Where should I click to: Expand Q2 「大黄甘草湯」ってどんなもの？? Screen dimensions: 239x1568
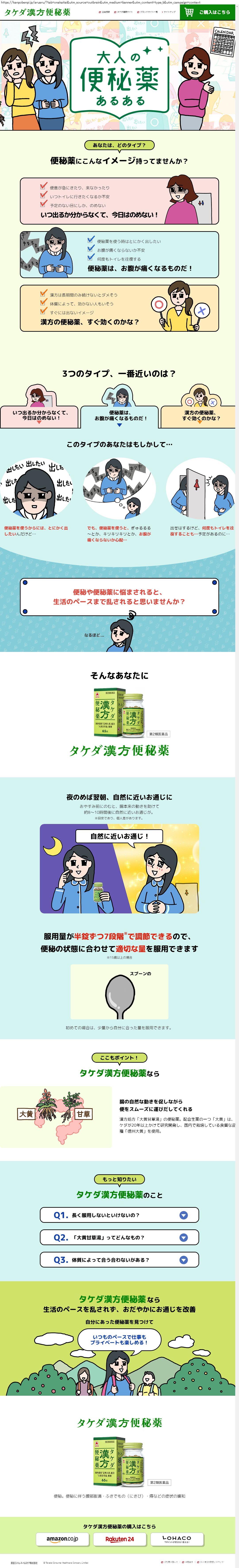point(120,1237)
